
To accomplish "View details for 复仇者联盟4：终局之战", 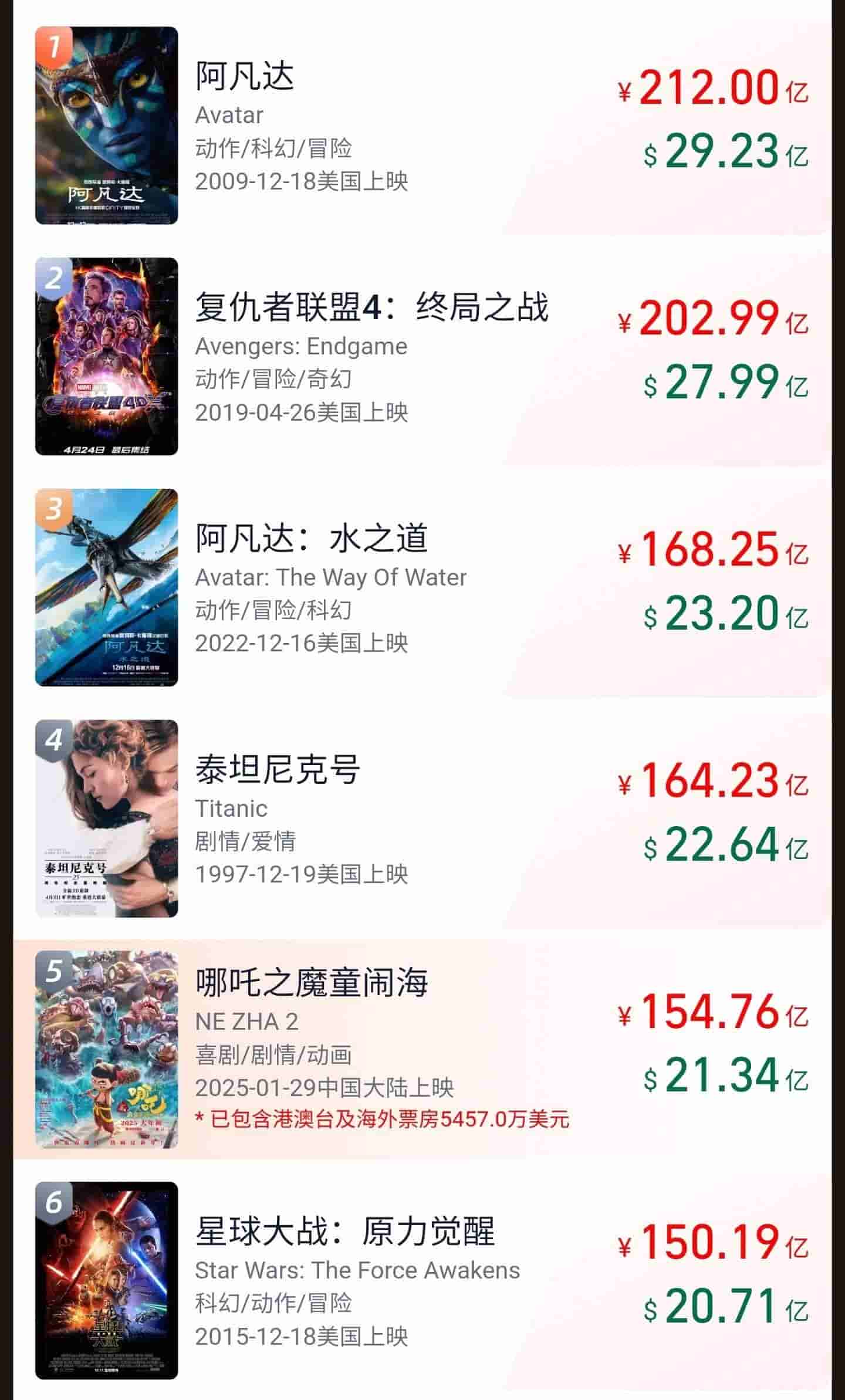I will tap(371, 307).
